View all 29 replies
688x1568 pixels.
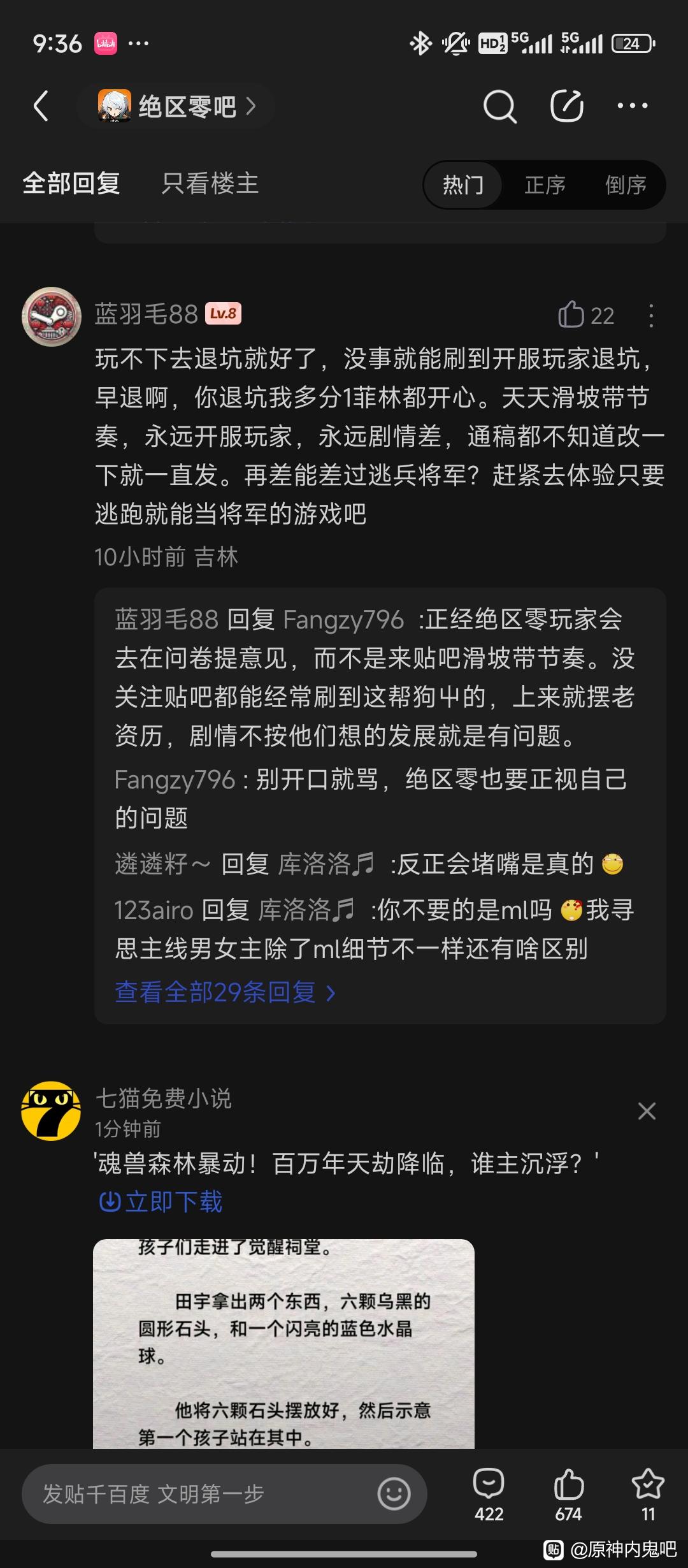[x=224, y=992]
